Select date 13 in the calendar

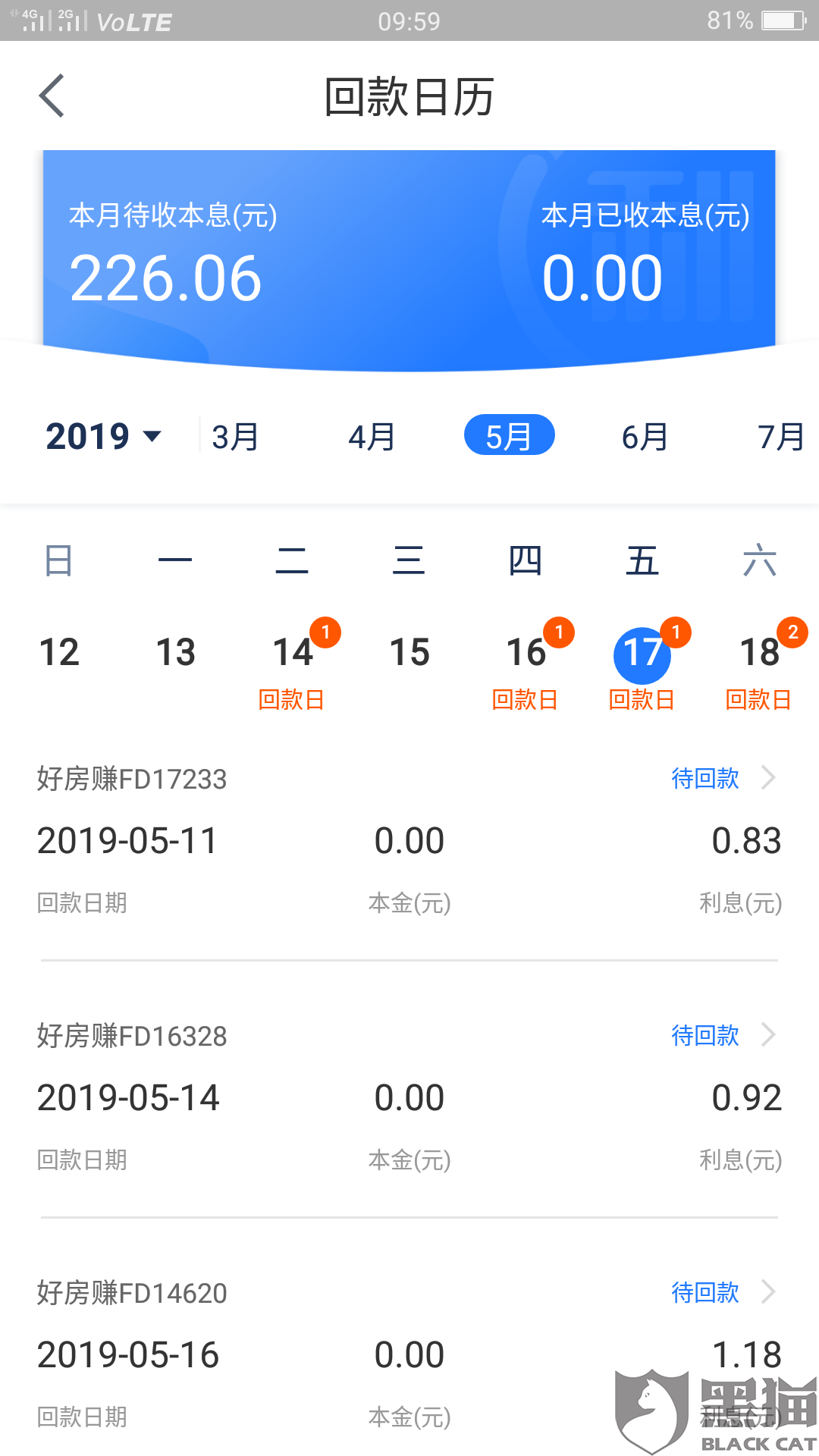176,653
